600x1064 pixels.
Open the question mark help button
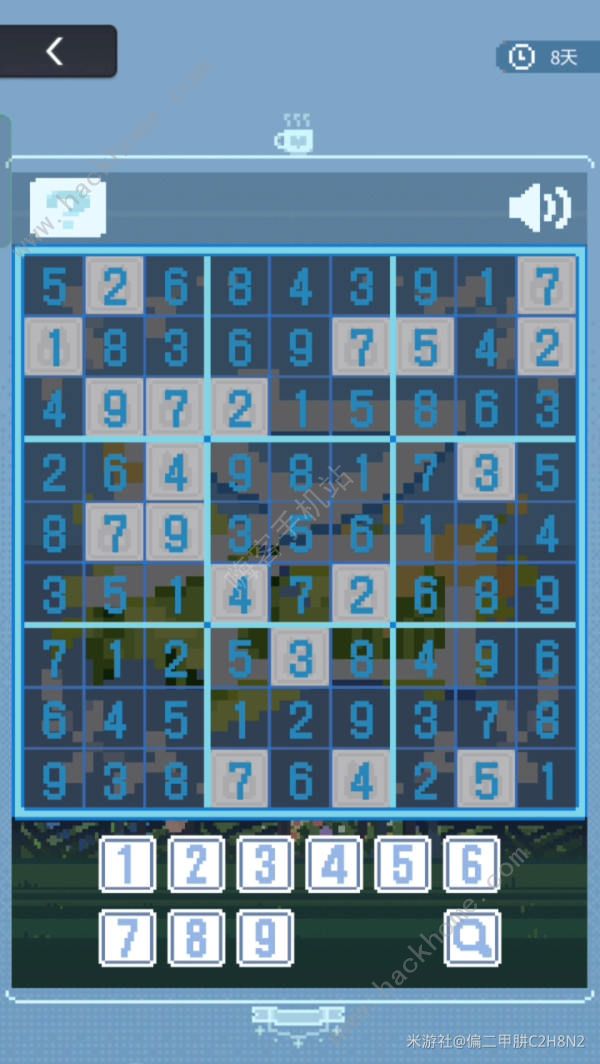coord(67,207)
